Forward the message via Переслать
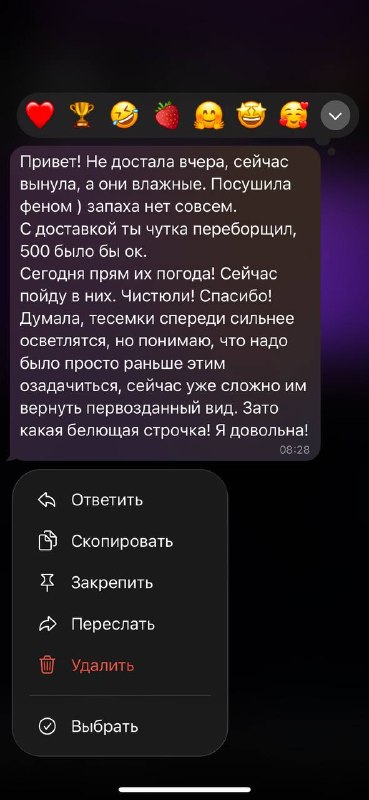369x800 pixels. tap(120, 624)
